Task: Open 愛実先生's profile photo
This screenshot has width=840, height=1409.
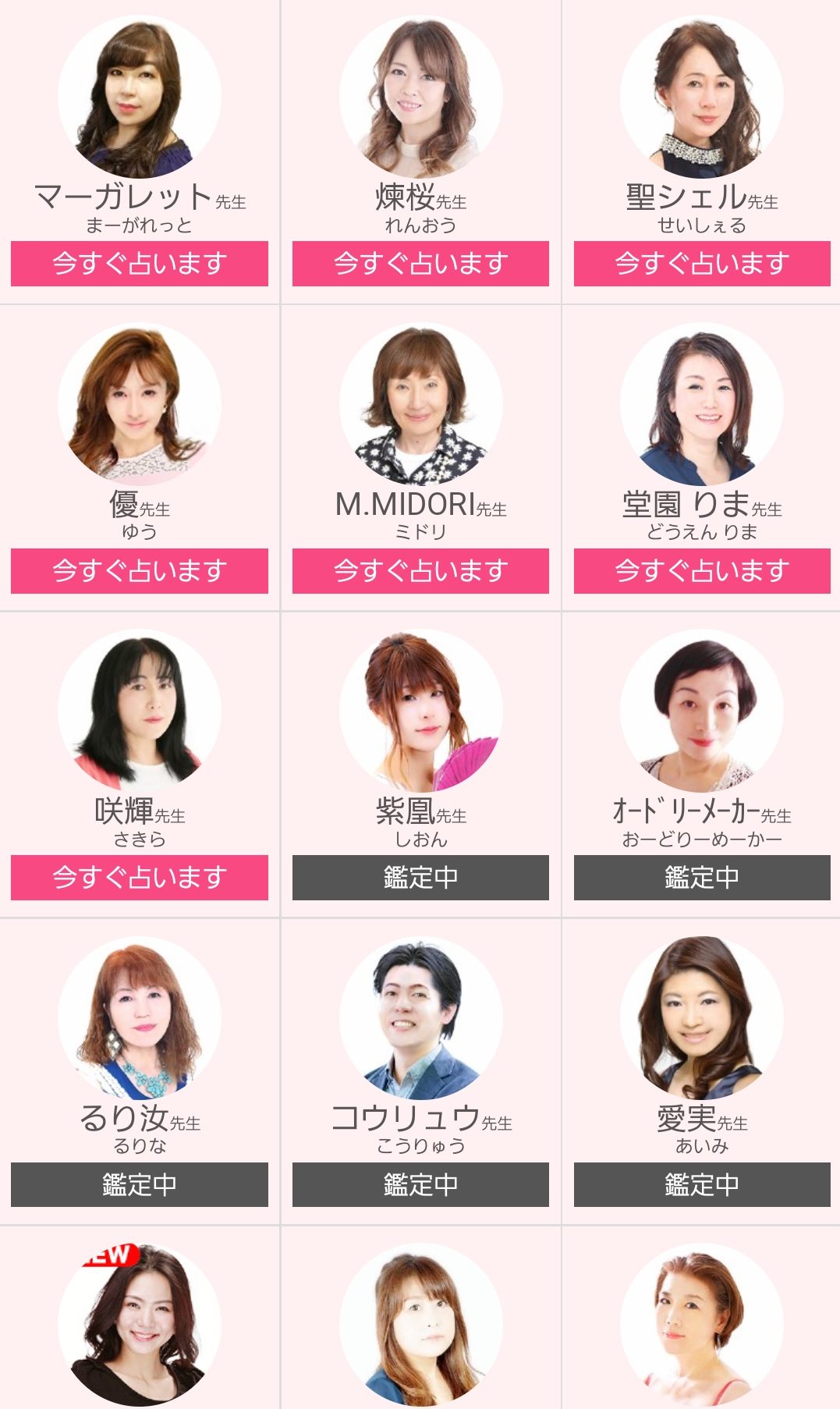Action: pyautogui.click(x=702, y=1017)
